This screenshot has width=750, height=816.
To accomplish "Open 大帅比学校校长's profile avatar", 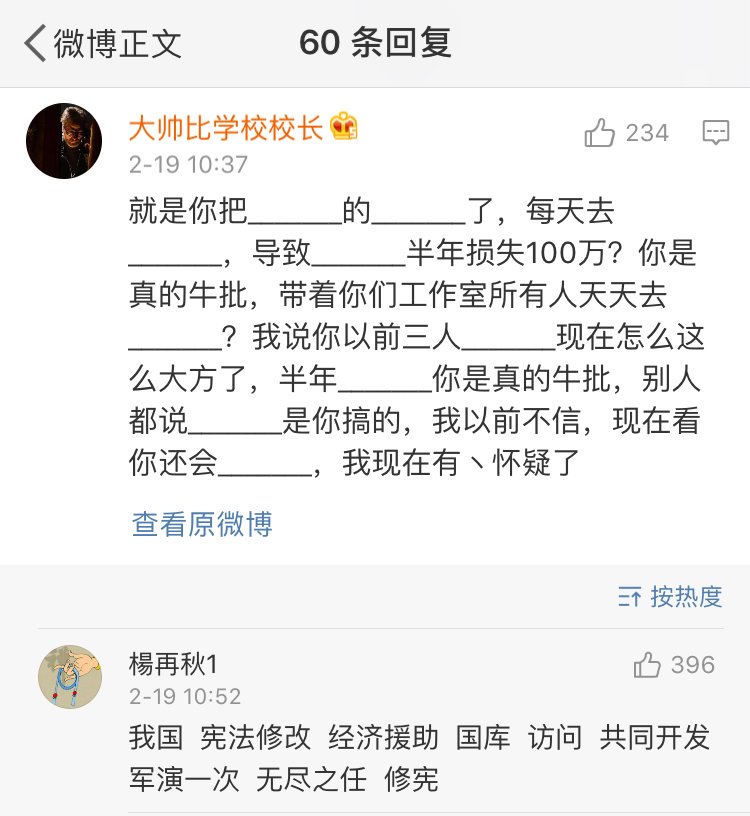I will (x=64, y=141).
